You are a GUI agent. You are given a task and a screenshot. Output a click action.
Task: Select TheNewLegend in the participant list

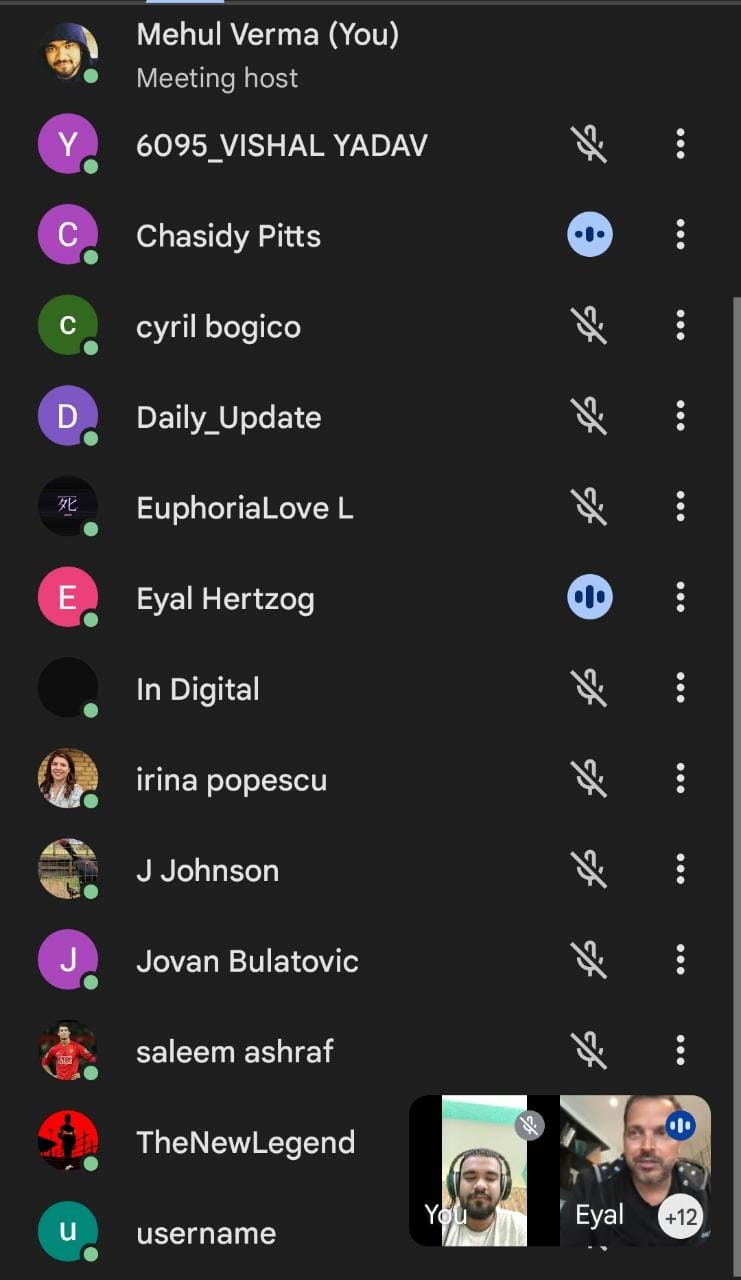pos(245,1142)
